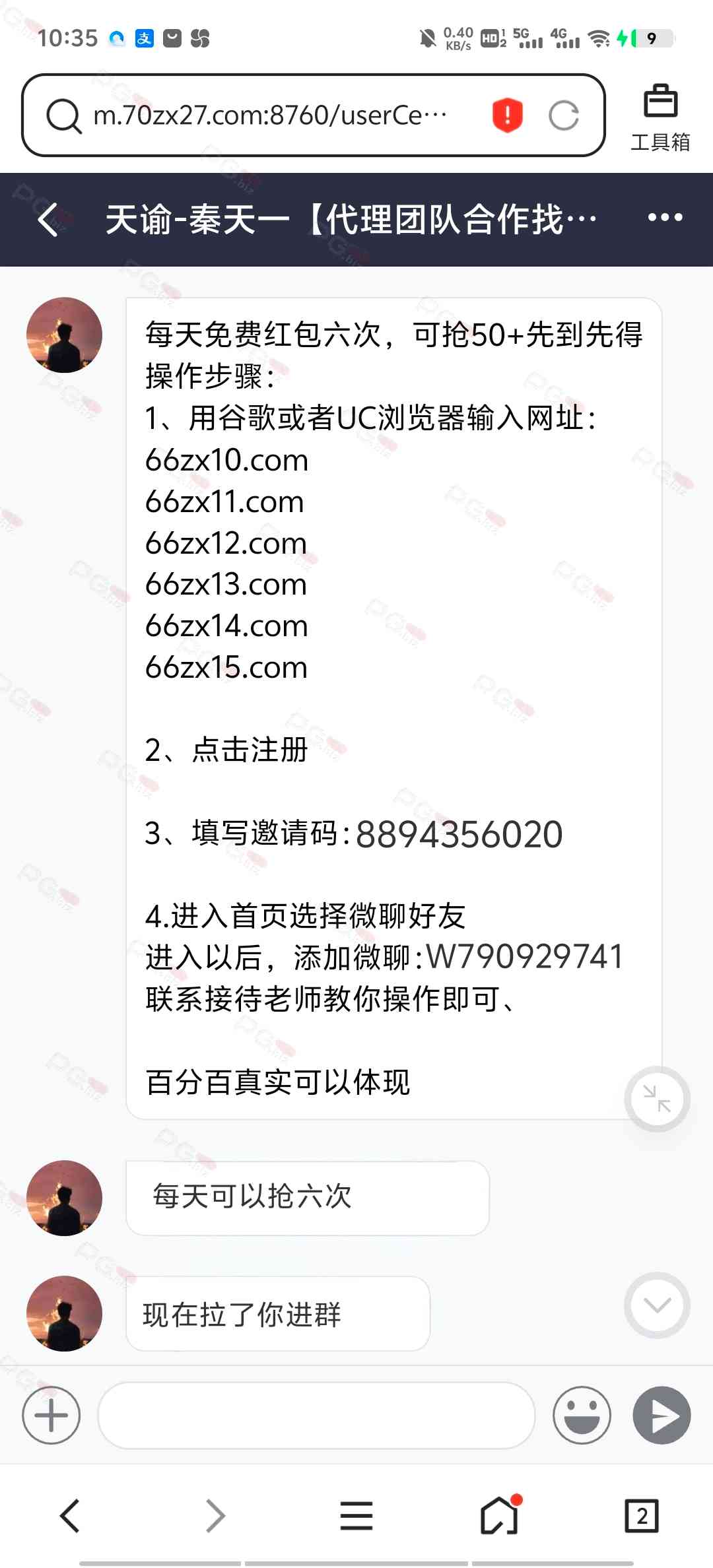Tap the floating collapse arrows button
This screenshot has height=1568, width=713.
657,1099
